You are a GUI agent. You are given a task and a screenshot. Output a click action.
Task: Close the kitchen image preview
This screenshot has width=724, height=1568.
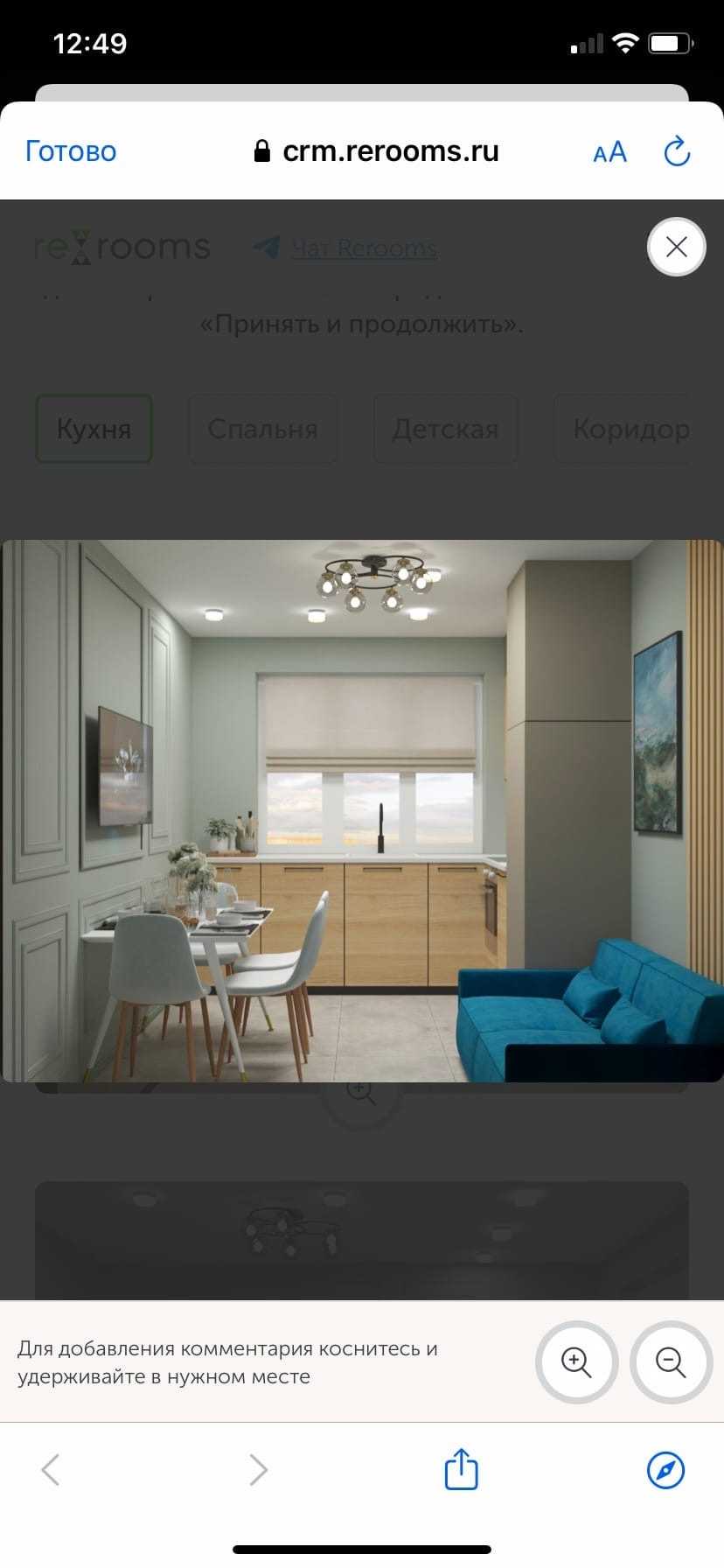point(676,247)
